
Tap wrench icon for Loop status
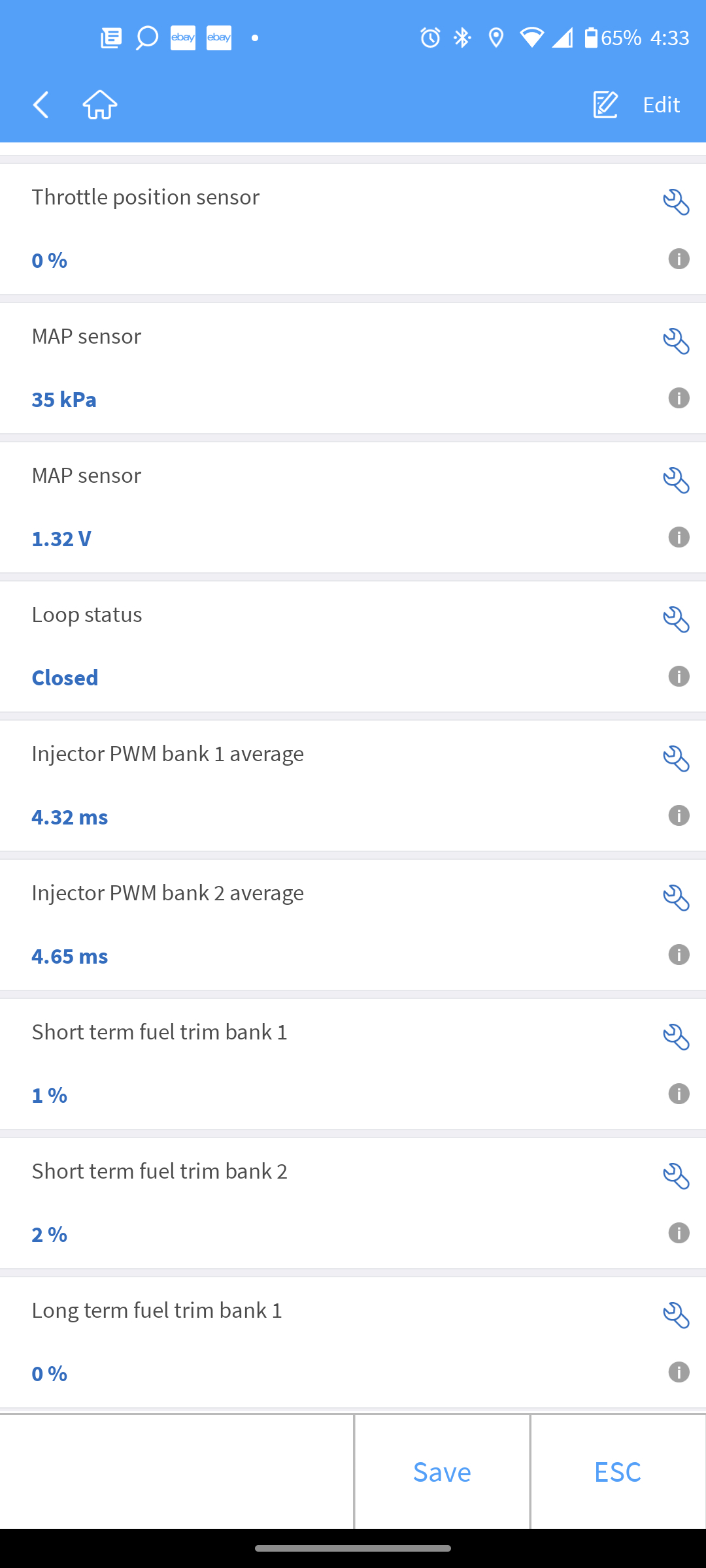[676, 619]
